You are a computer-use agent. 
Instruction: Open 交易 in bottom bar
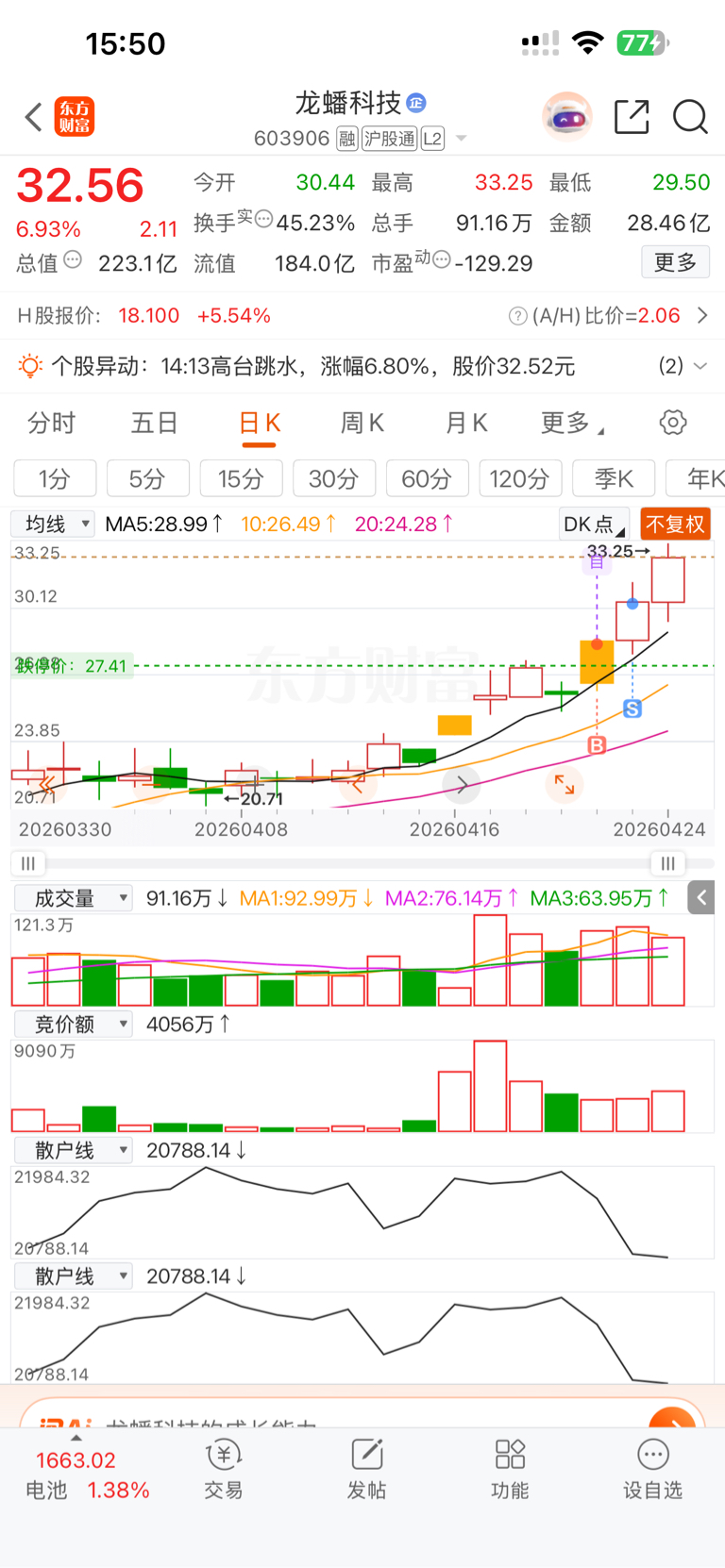(x=224, y=1470)
